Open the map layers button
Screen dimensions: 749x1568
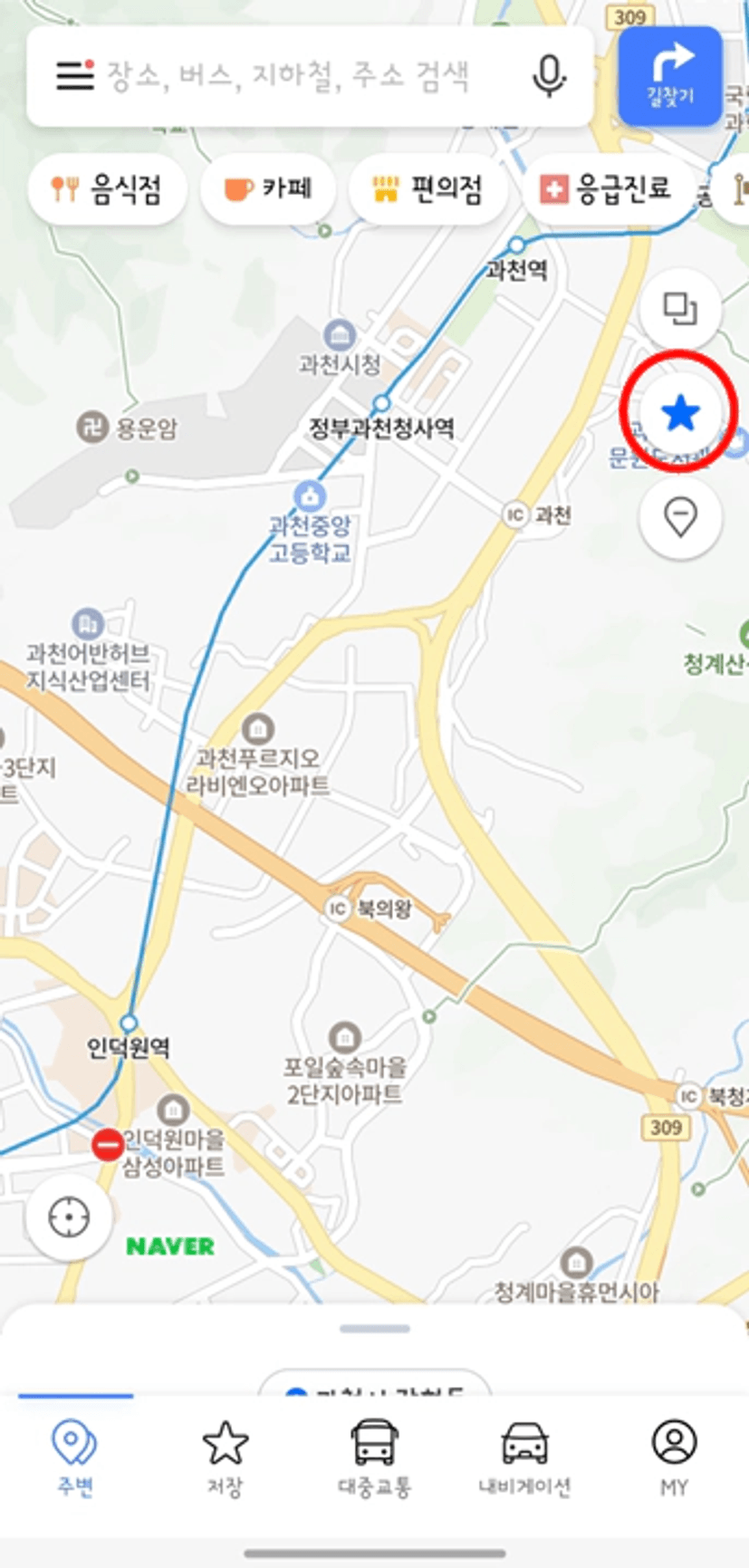point(680,310)
